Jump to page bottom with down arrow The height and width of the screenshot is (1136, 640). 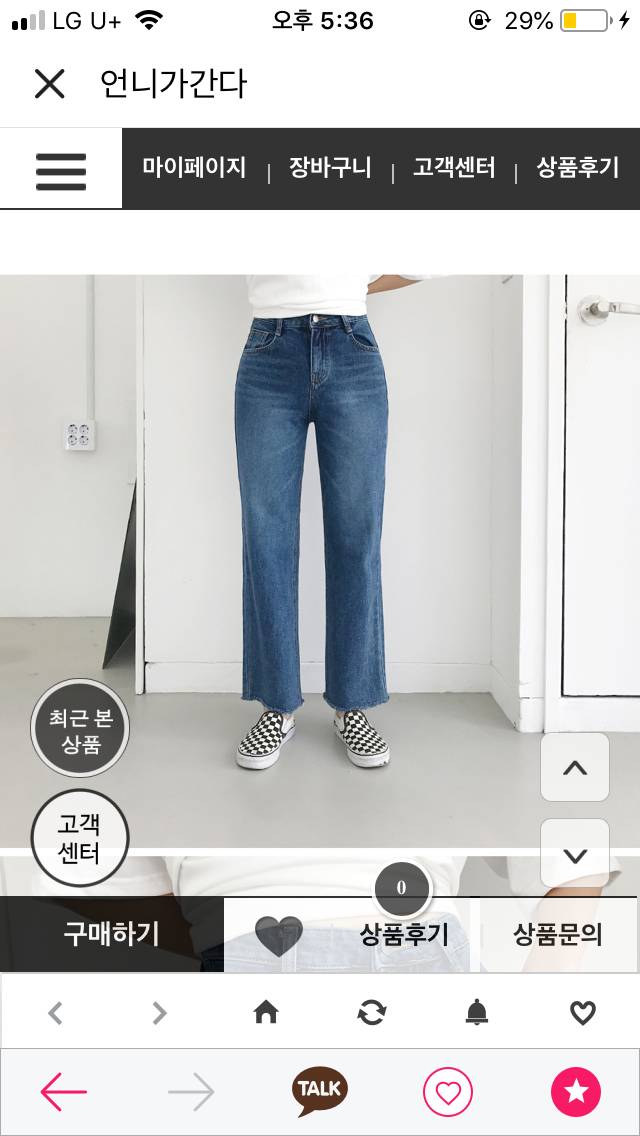point(575,853)
